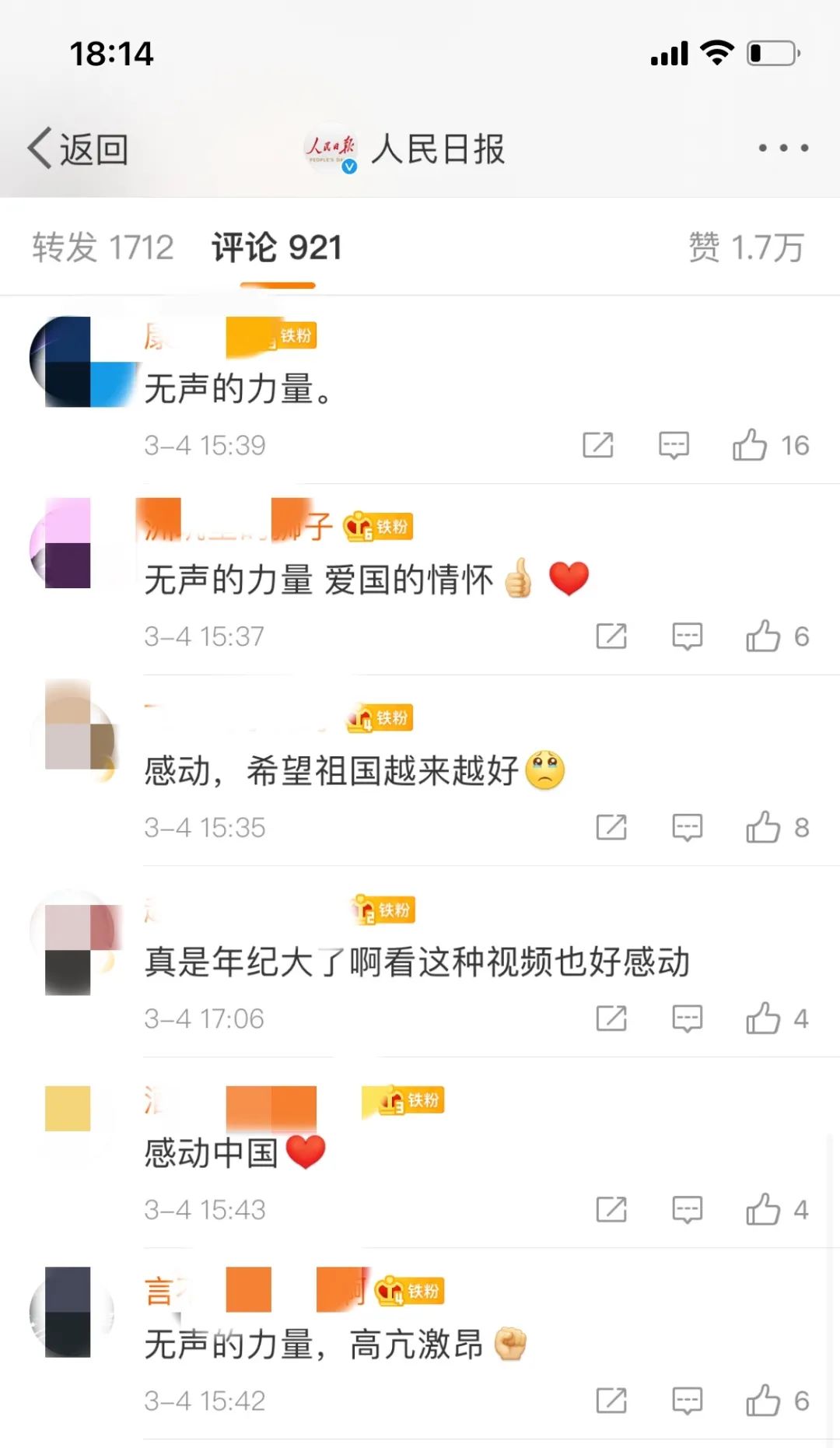Image resolution: width=840 pixels, height=1448 pixels.
Task: Like the comment 无声的力量 爱国的情怀
Action: 763,636
